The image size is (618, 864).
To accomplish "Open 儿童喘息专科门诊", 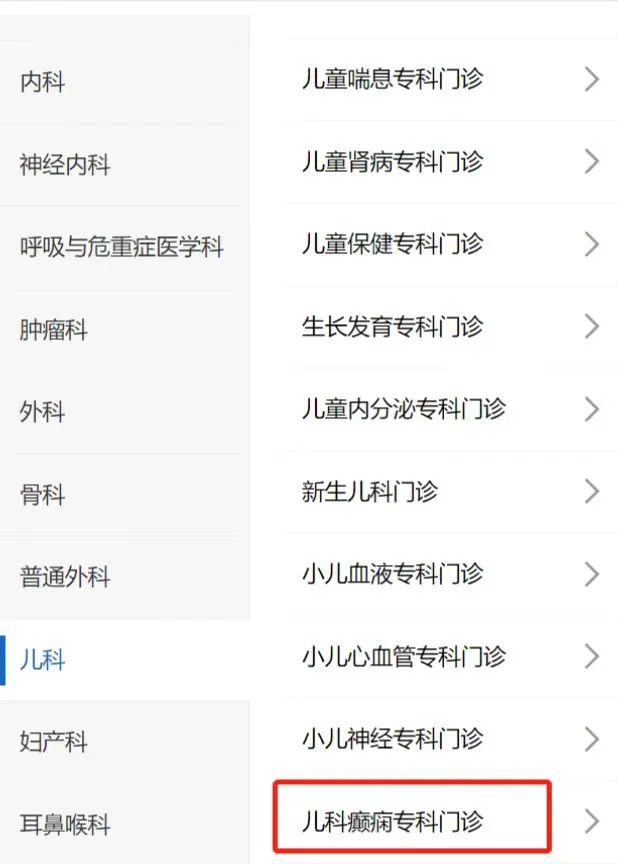I will point(392,79).
